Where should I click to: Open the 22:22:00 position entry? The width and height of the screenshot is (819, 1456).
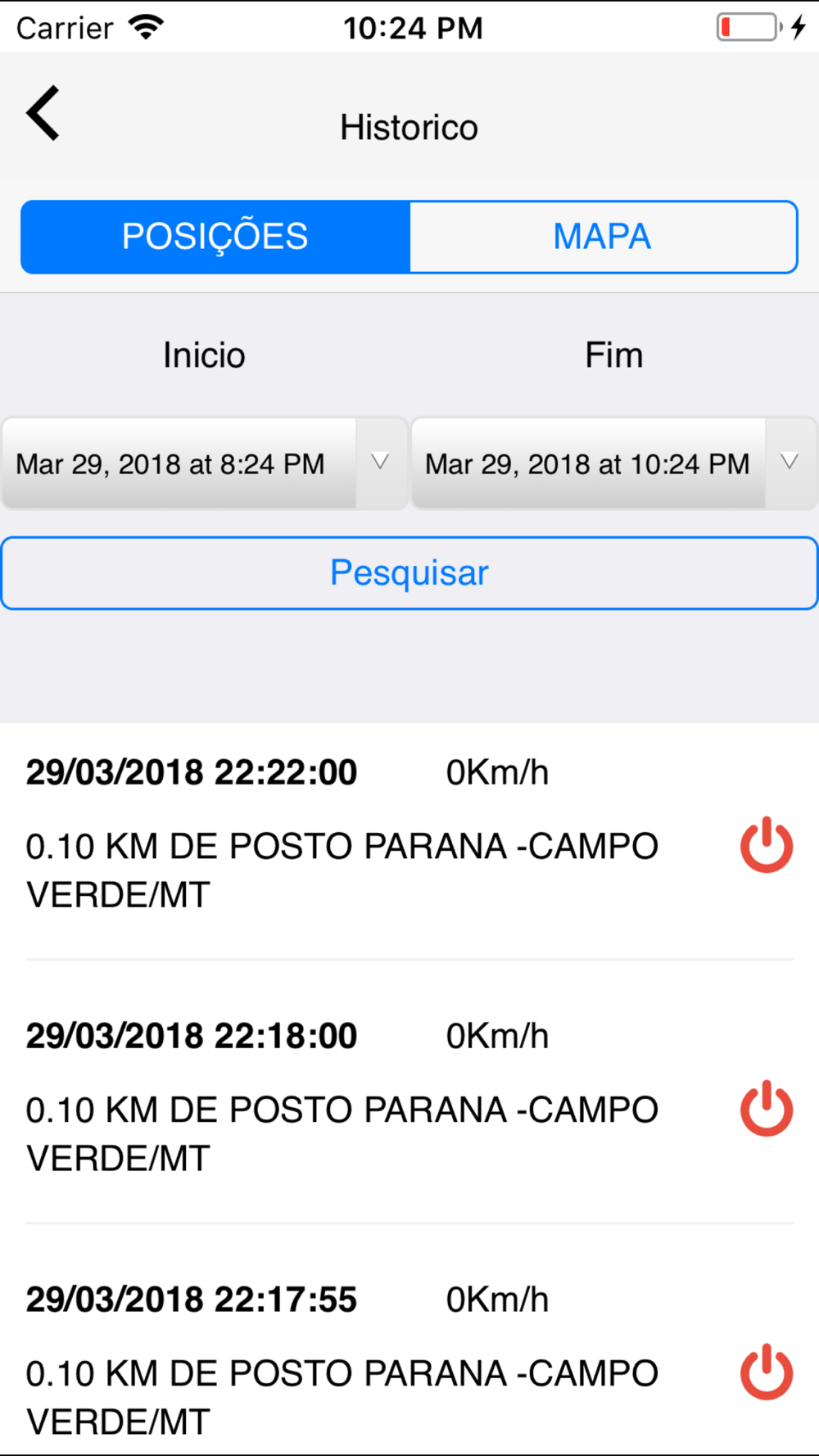point(409,842)
